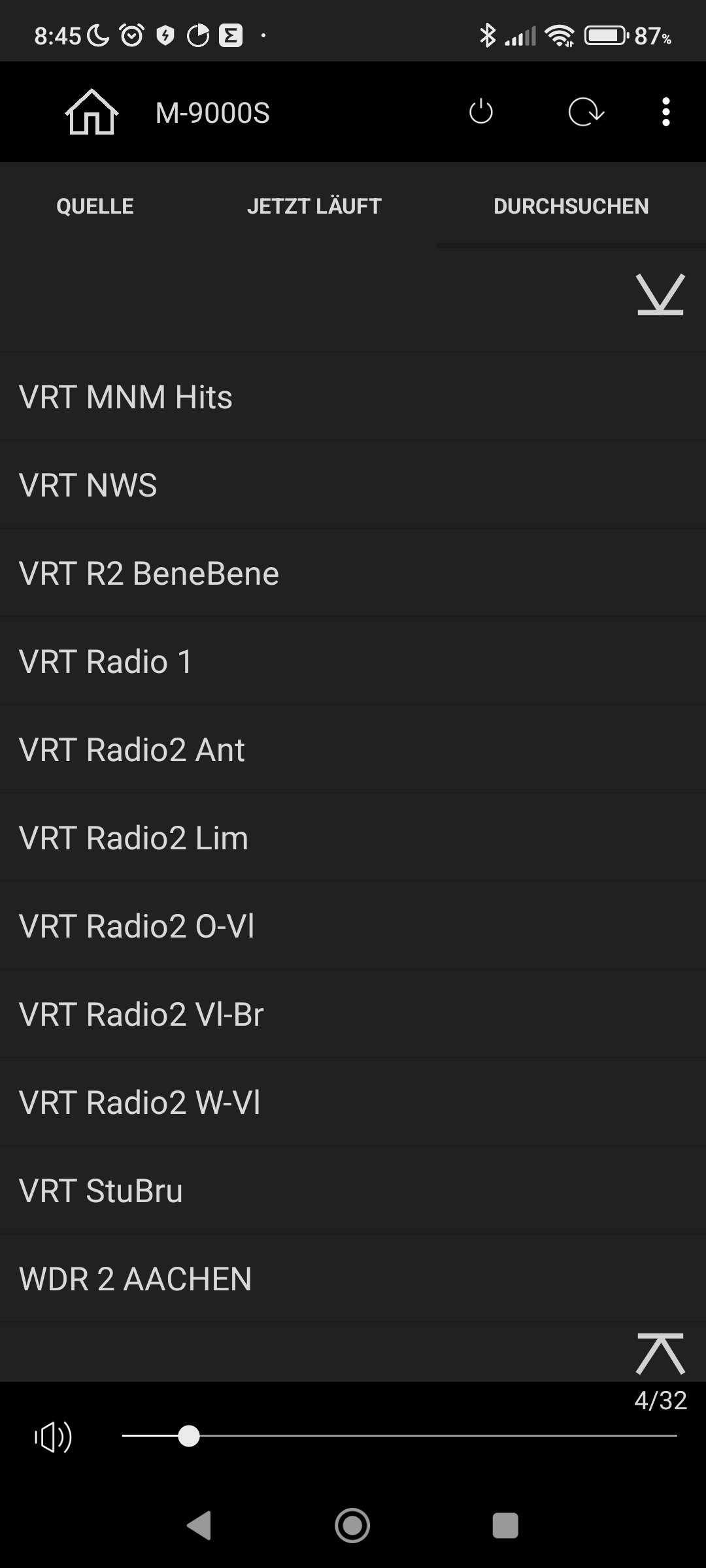Switch to the Jetzt läuft tab

point(314,206)
